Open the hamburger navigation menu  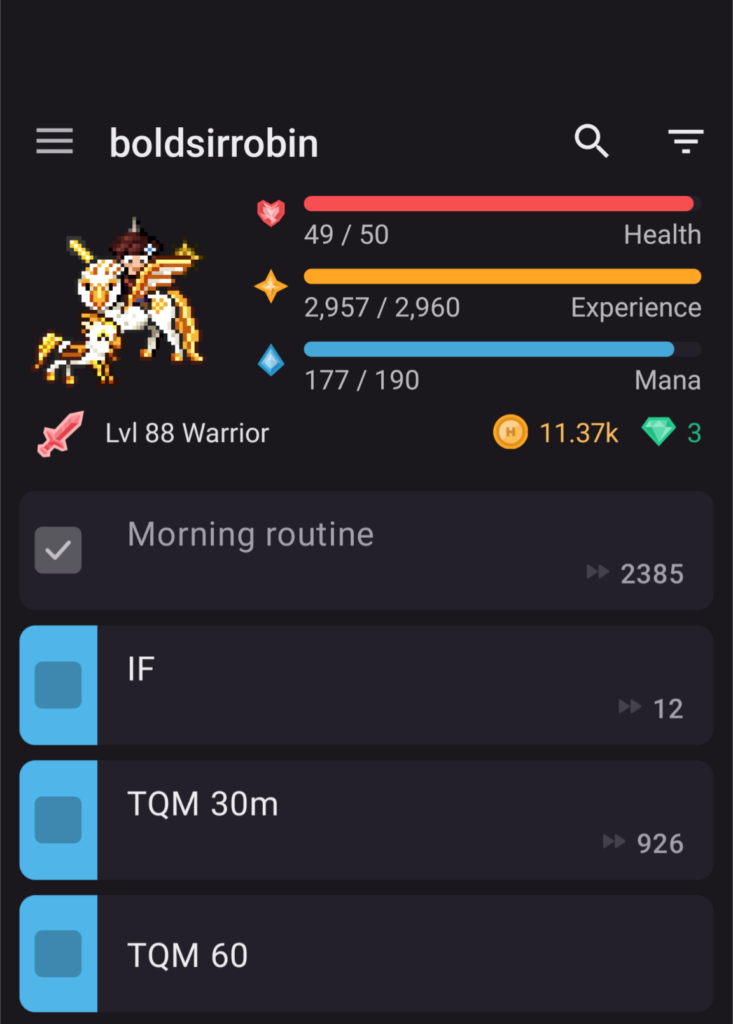click(54, 141)
